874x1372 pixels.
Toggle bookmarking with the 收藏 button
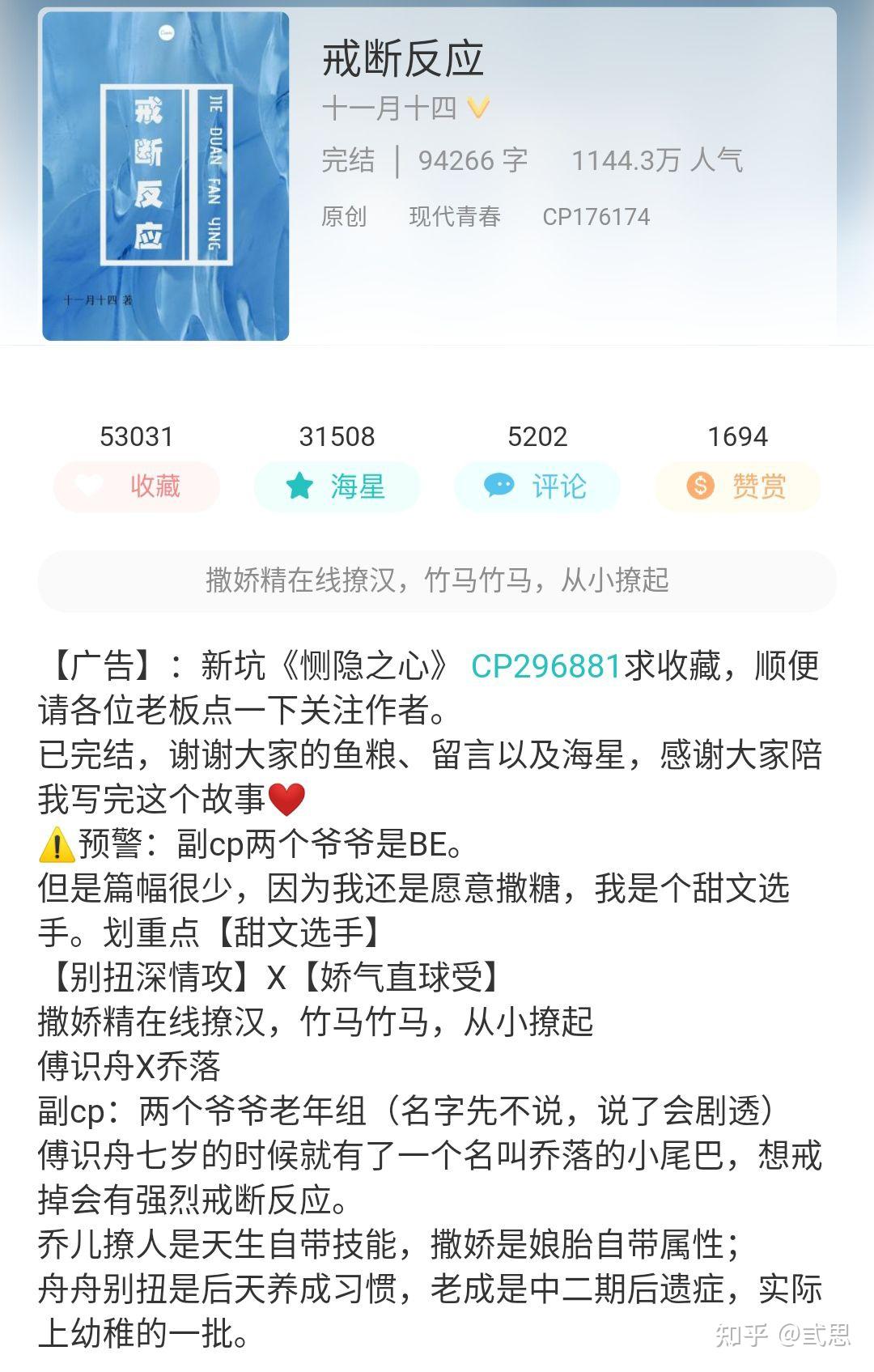tap(134, 486)
